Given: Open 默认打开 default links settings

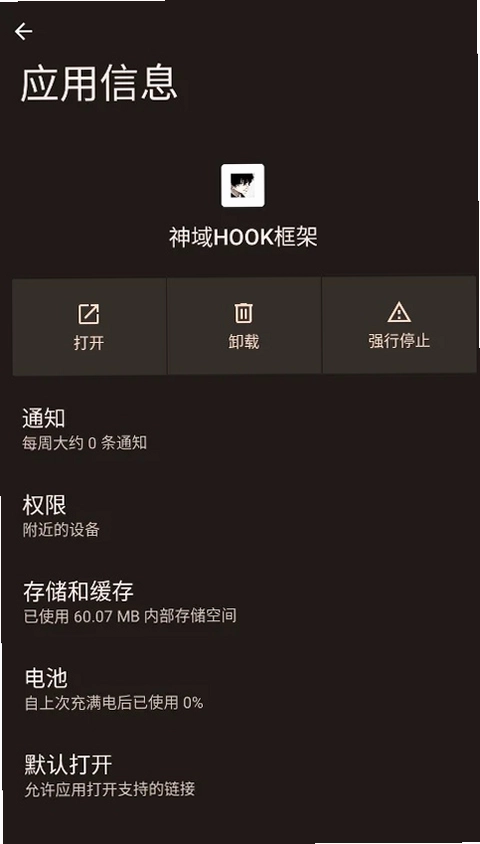Looking at the screenshot, I should click(240, 776).
